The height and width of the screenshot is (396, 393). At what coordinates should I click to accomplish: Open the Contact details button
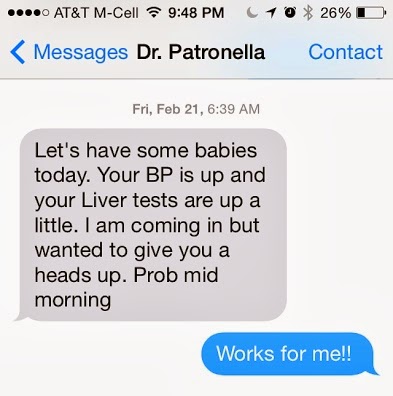(x=345, y=52)
